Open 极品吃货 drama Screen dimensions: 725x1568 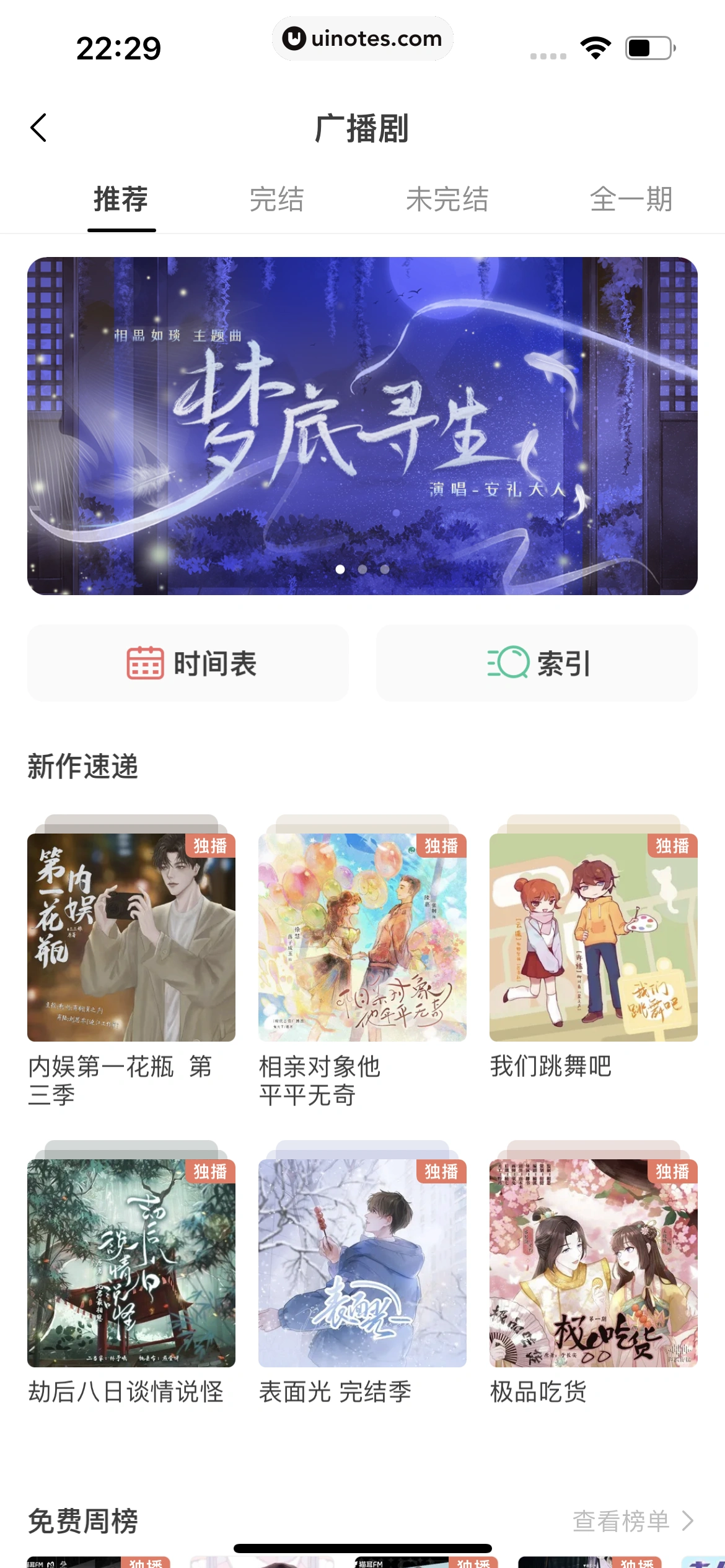tap(594, 1263)
